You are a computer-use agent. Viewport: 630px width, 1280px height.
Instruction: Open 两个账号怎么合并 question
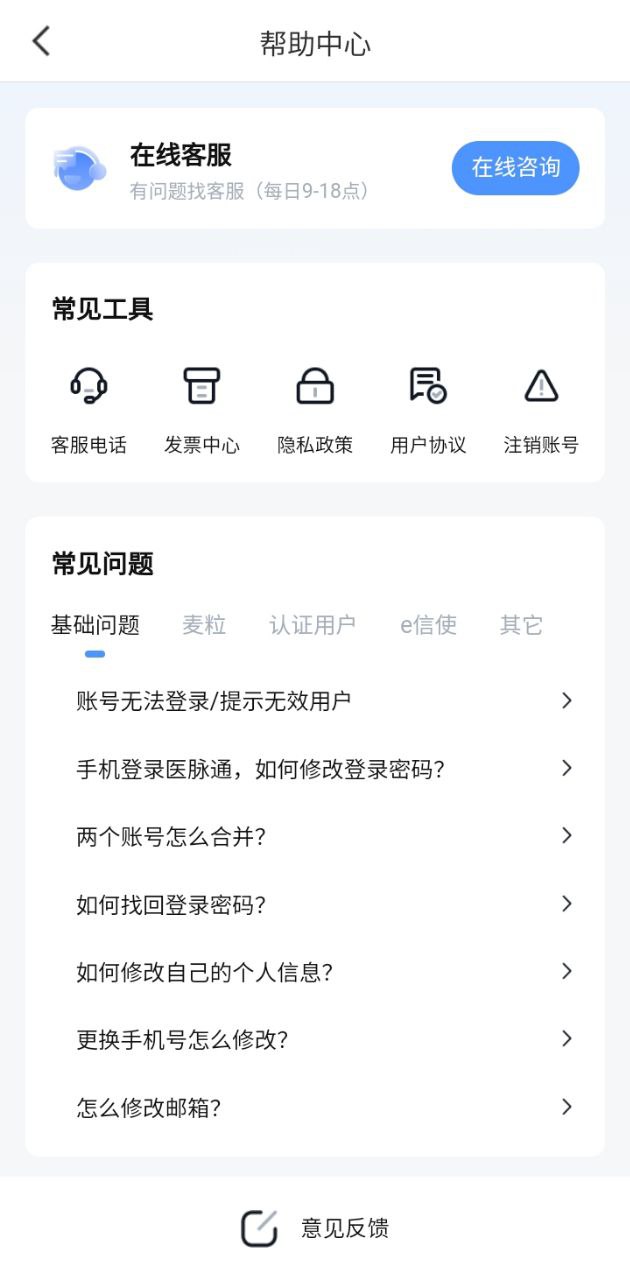pyautogui.click(x=315, y=836)
